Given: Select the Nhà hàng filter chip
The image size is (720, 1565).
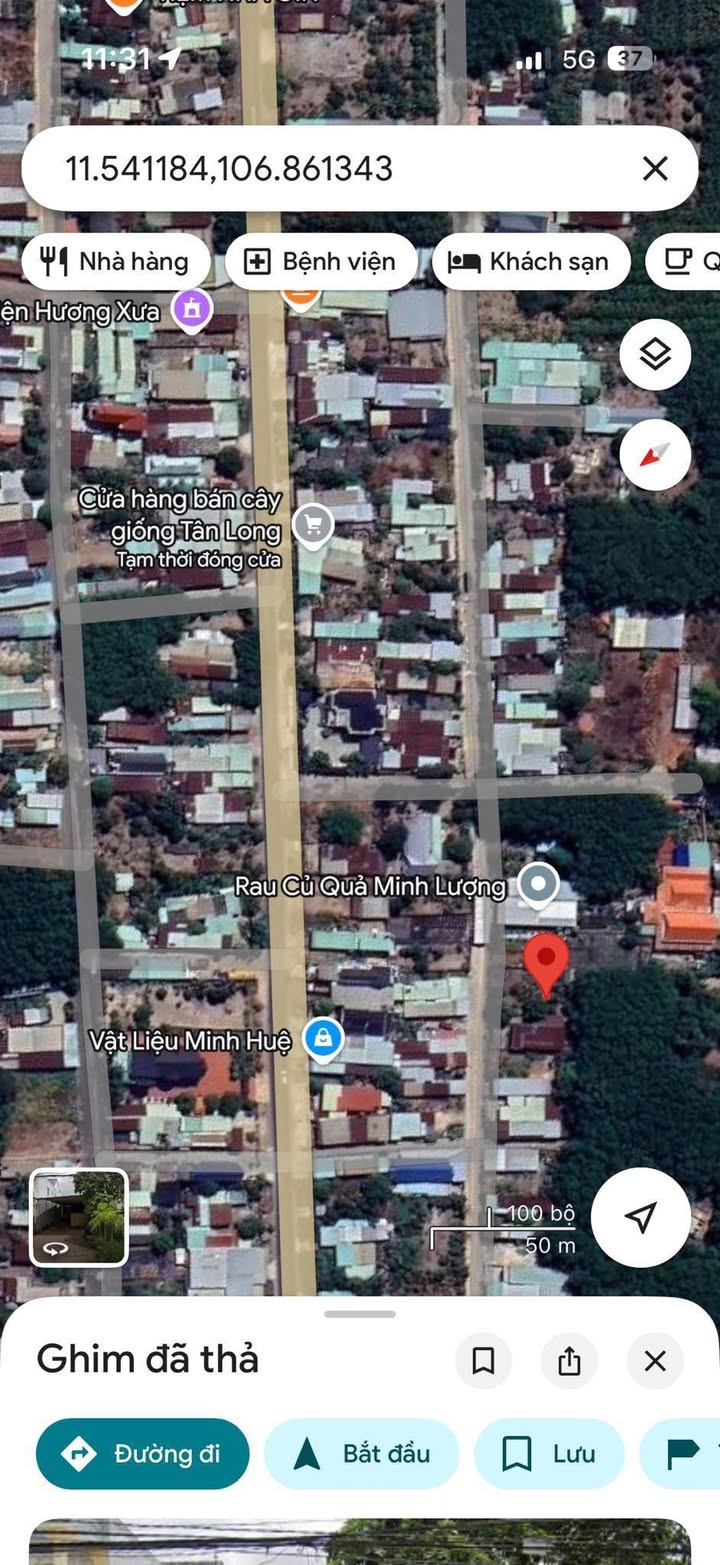Looking at the screenshot, I should click(115, 262).
